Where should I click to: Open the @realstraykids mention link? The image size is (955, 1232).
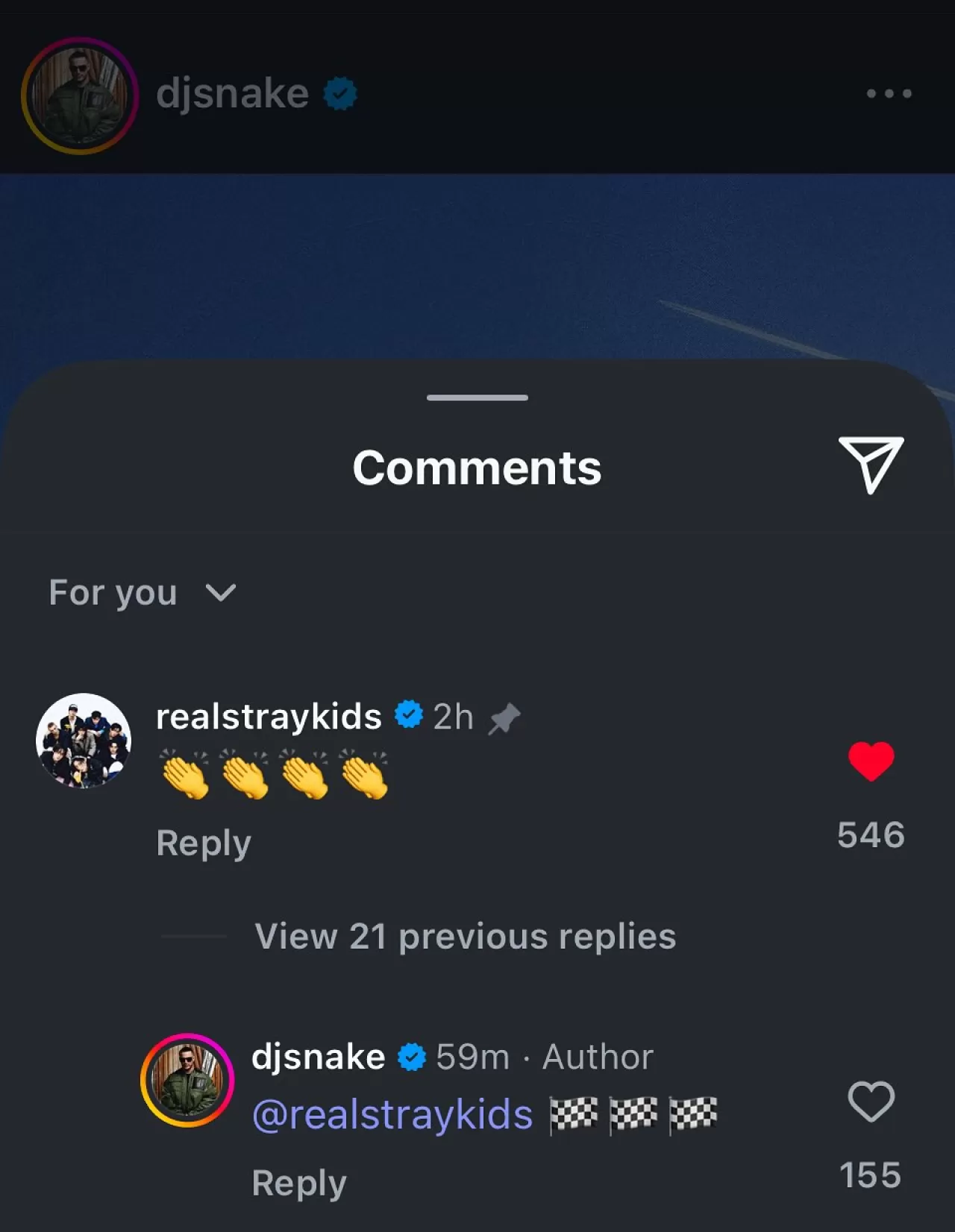(x=392, y=1115)
